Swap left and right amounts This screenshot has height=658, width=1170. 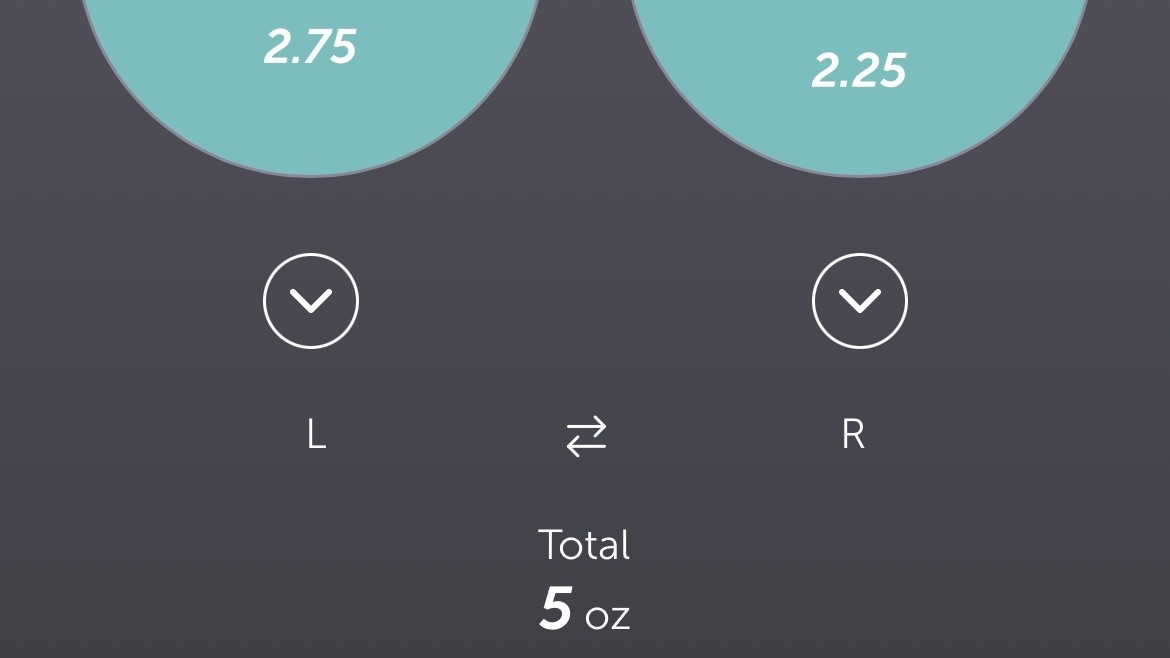[x=586, y=437]
